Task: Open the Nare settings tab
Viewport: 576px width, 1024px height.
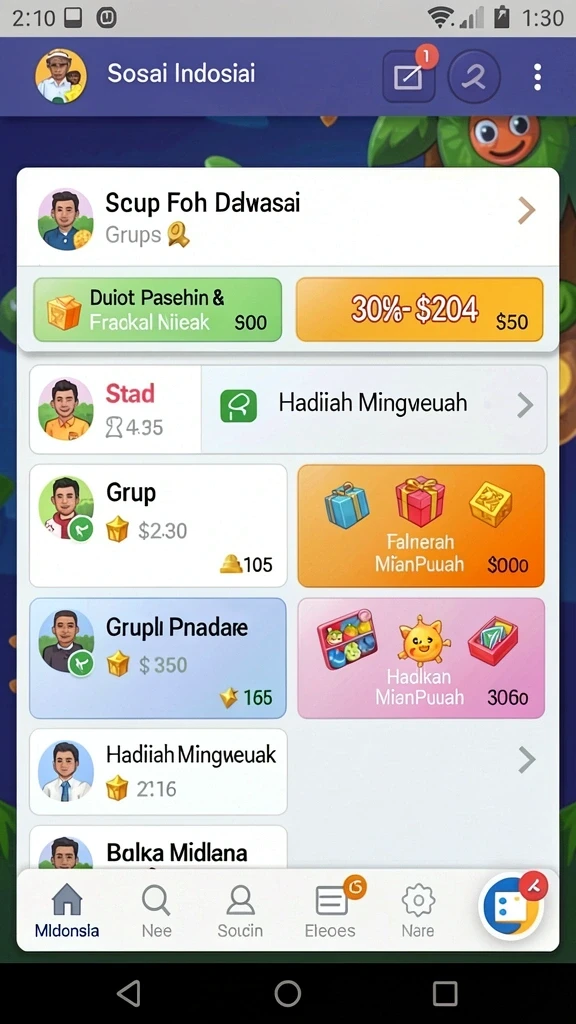Action: point(418,911)
